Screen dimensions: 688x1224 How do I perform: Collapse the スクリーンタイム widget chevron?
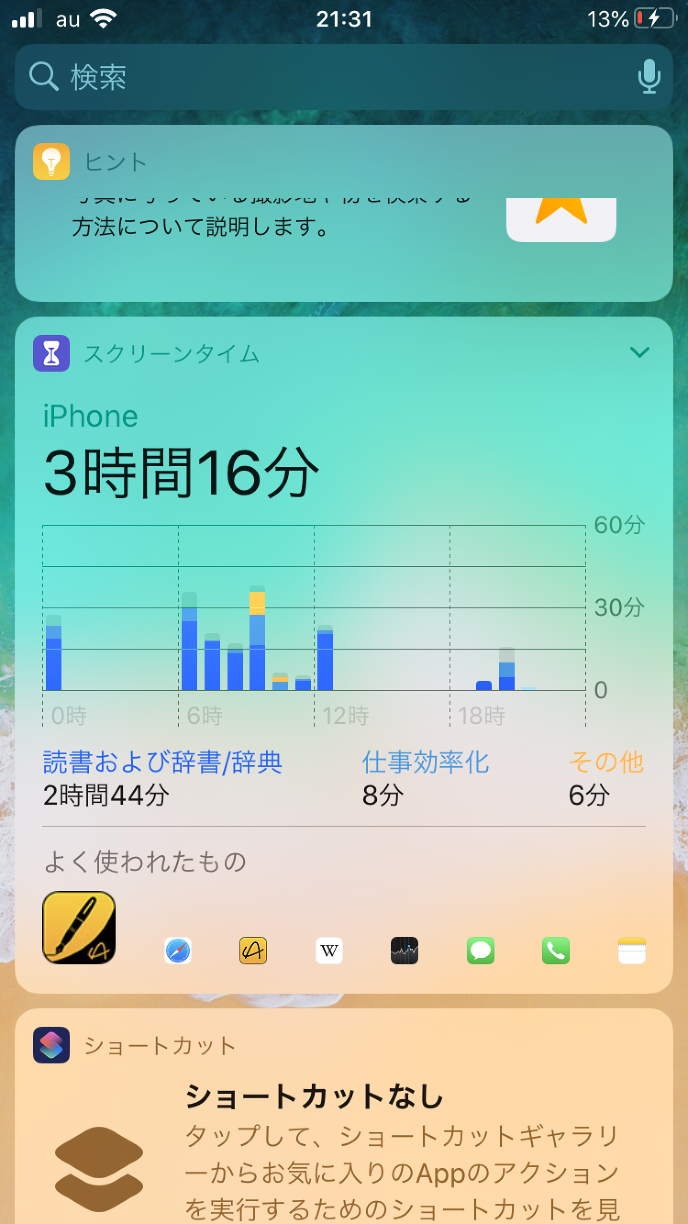[x=639, y=352]
